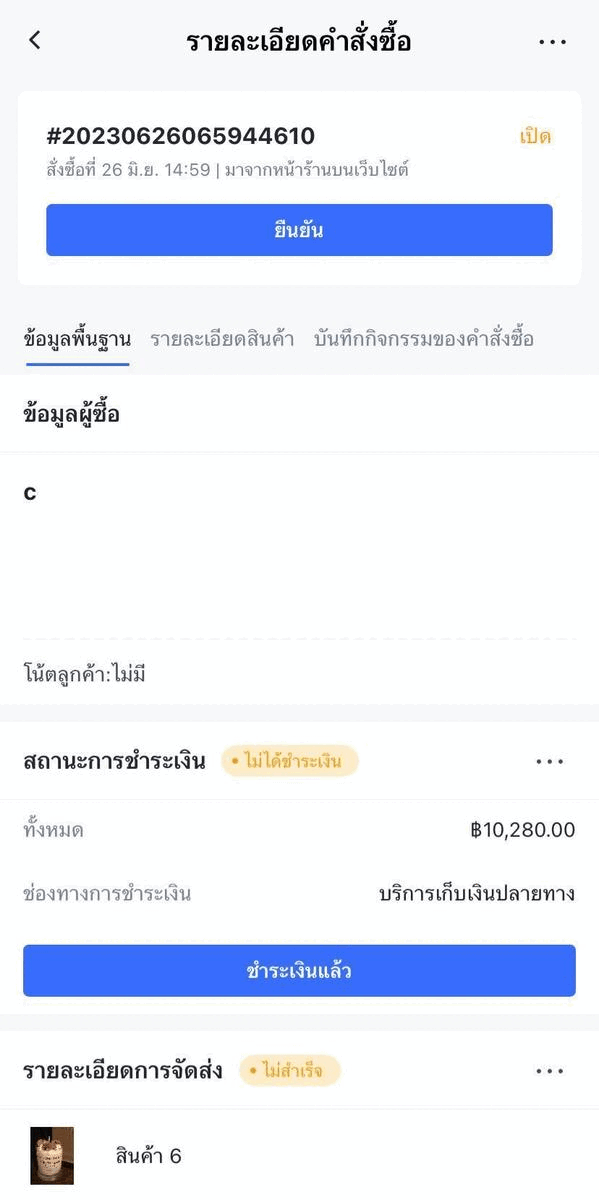
Task: Switch to the ข้อมูลพื้นฐาน tab
Action: [77, 339]
